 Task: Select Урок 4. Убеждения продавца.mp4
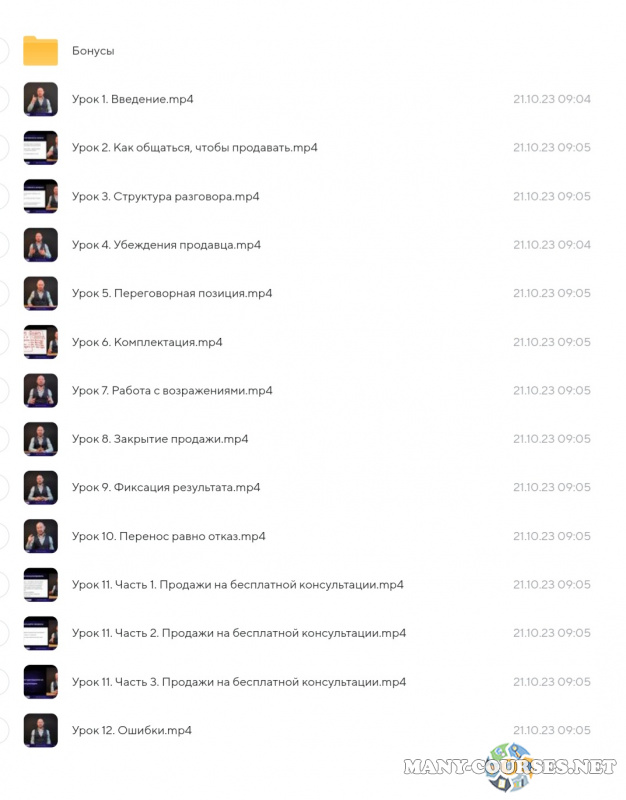point(166,245)
